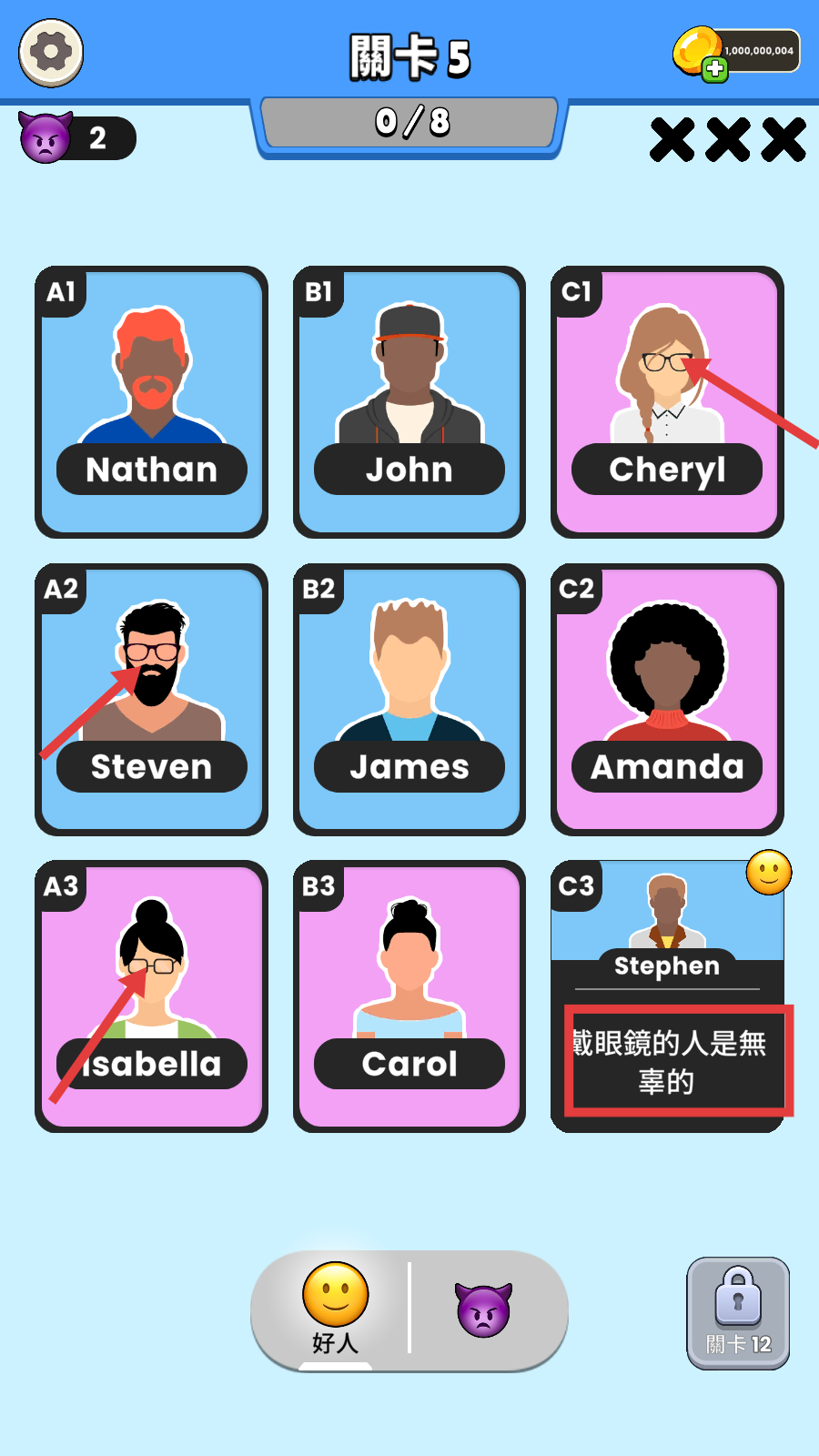Pick John's card at B1
The width and height of the screenshot is (819, 1456).
[x=409, y=402]
